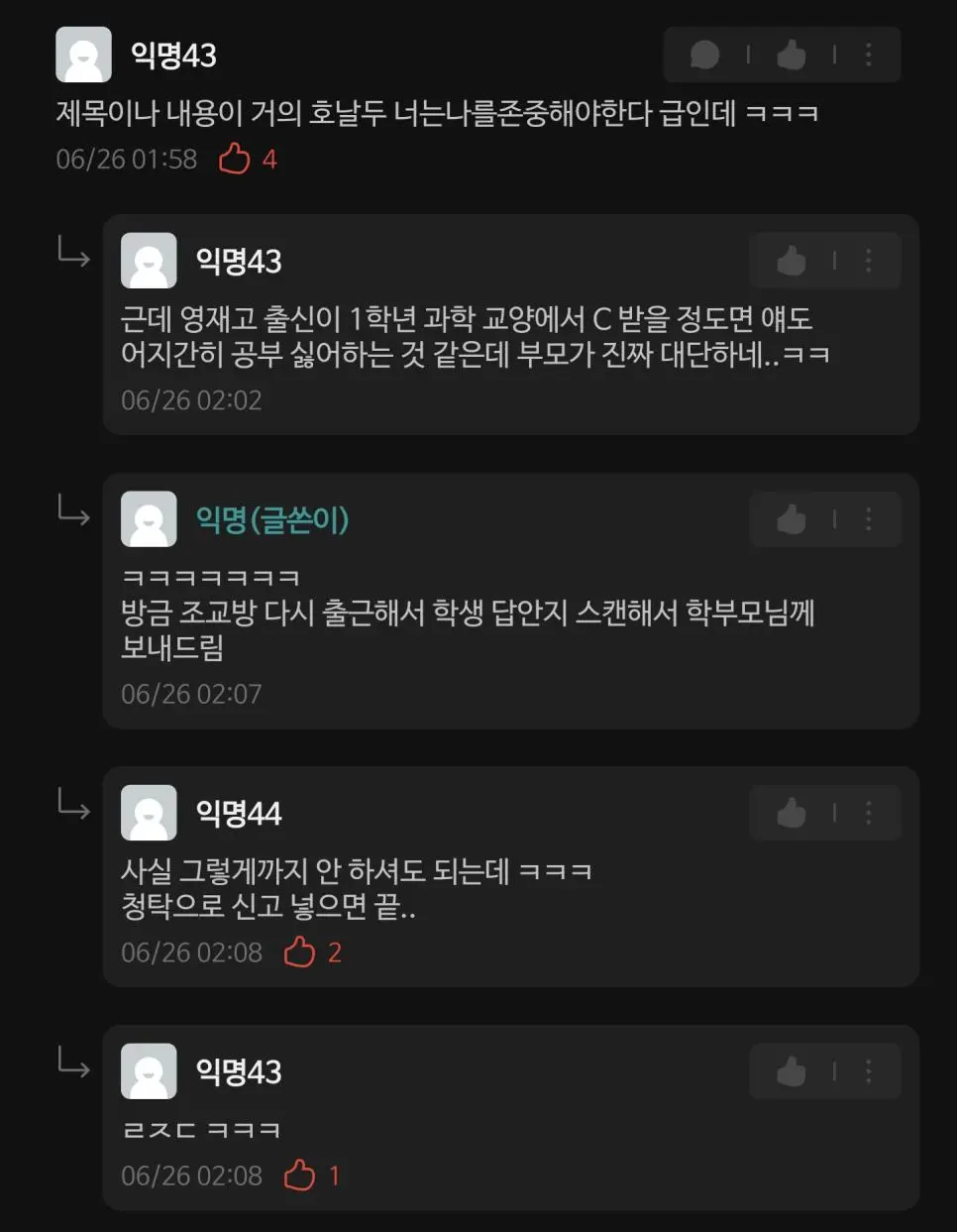The width and height of the screenshot is (957, 1232).
Task: Open more options on the 근데 영재고 reply
Action: 869,261
